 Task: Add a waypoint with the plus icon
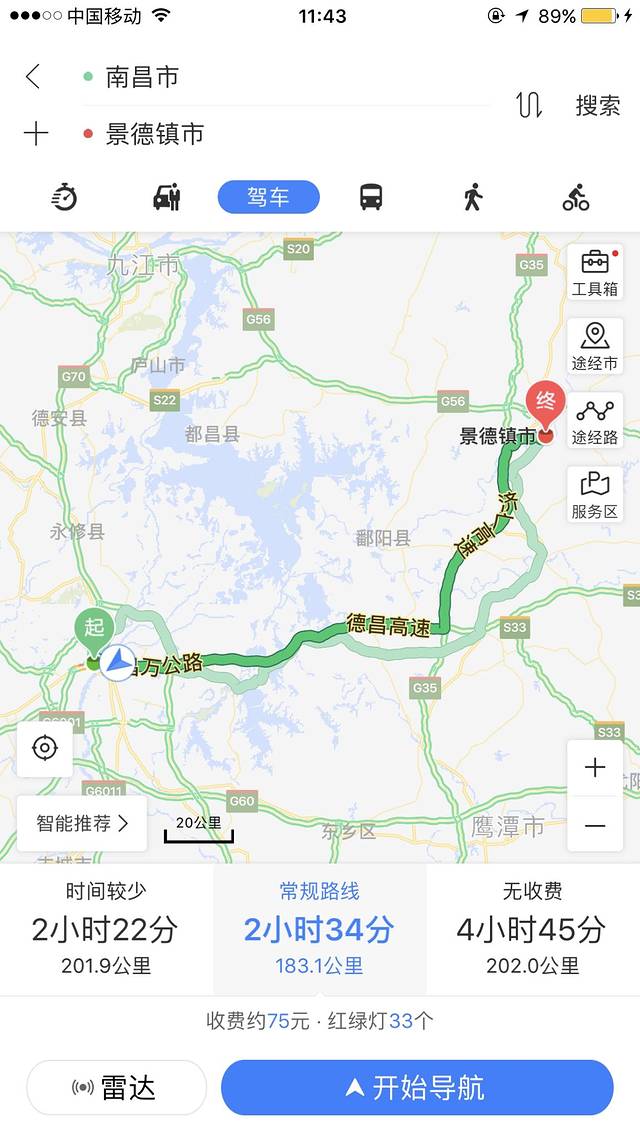click(35, 134)
